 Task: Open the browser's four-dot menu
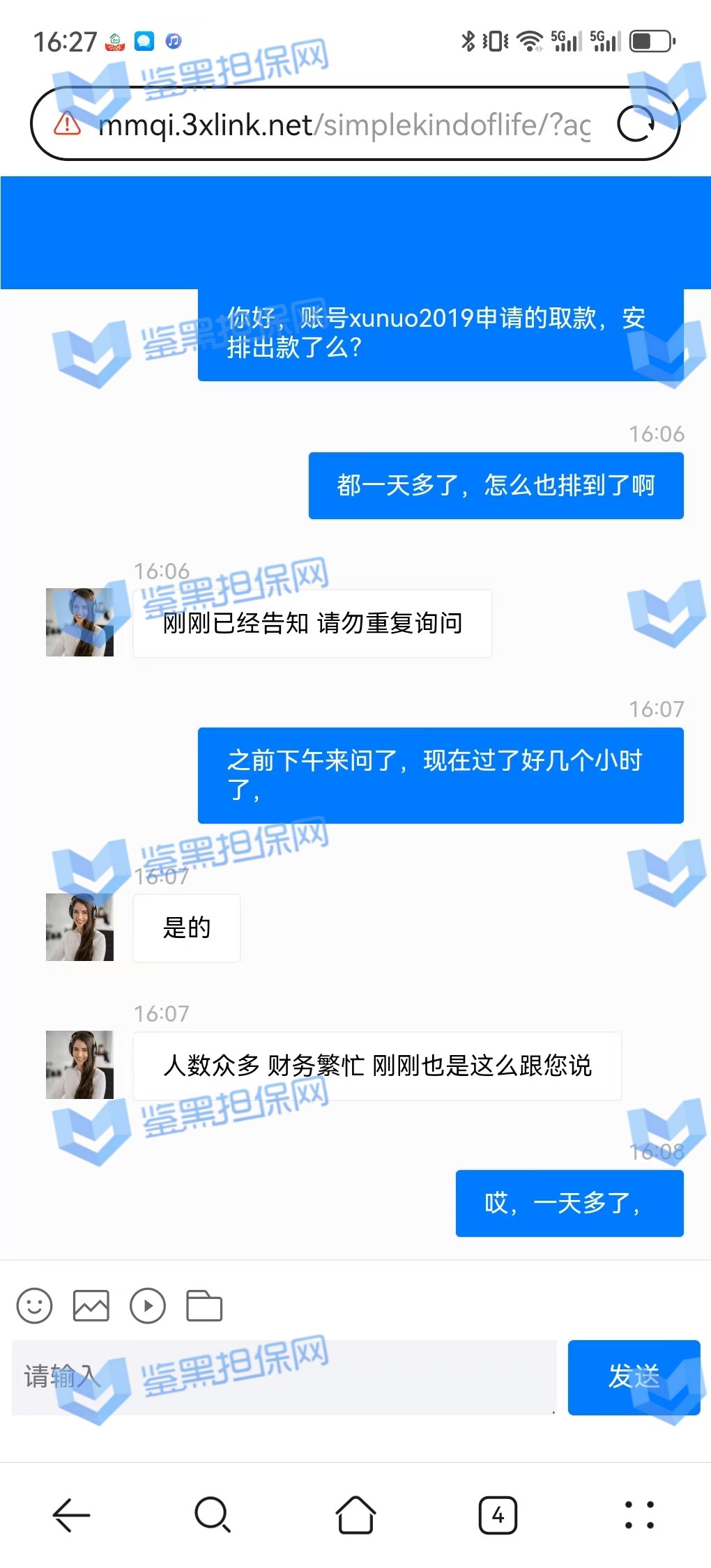pyautogui.click(x=639, y=1514)
